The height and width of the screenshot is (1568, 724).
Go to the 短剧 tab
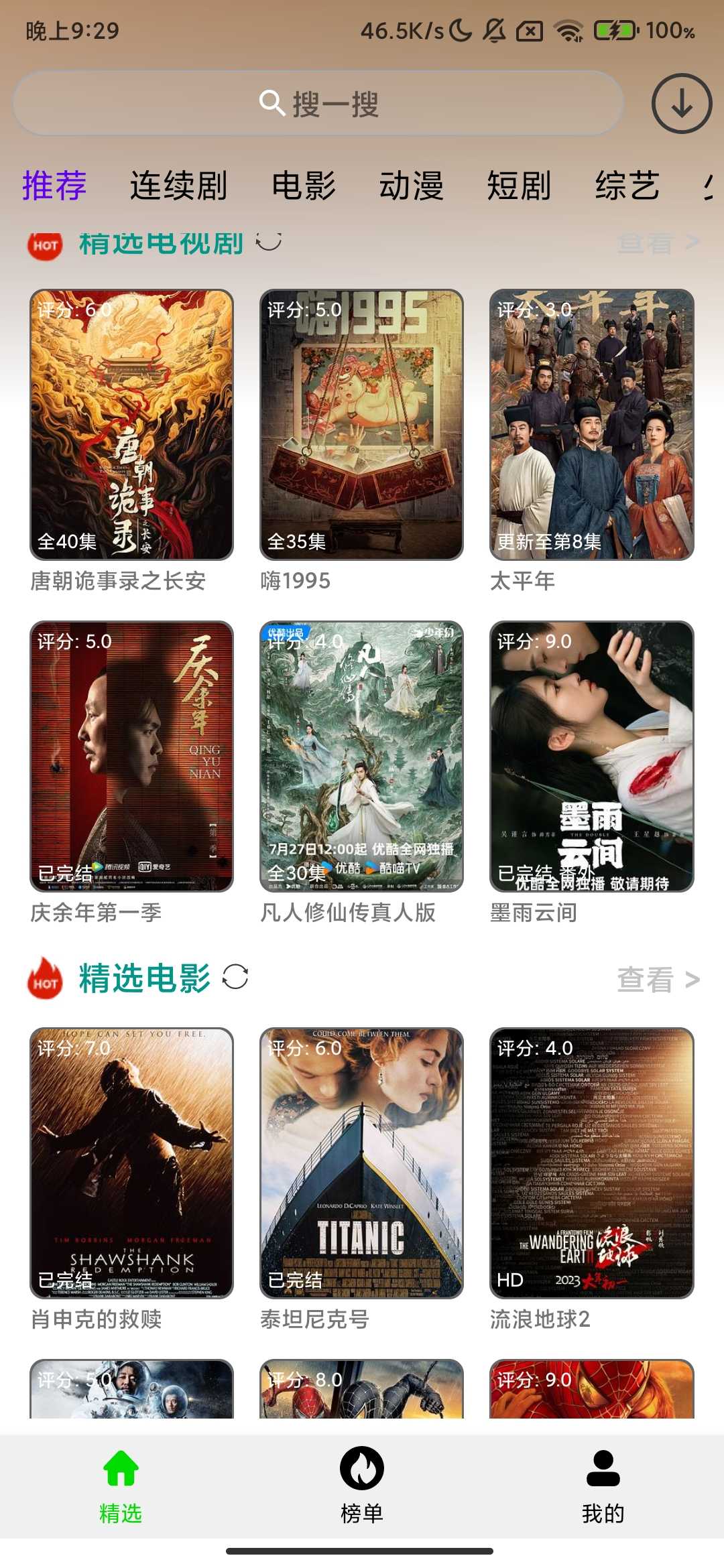(519, 186)
